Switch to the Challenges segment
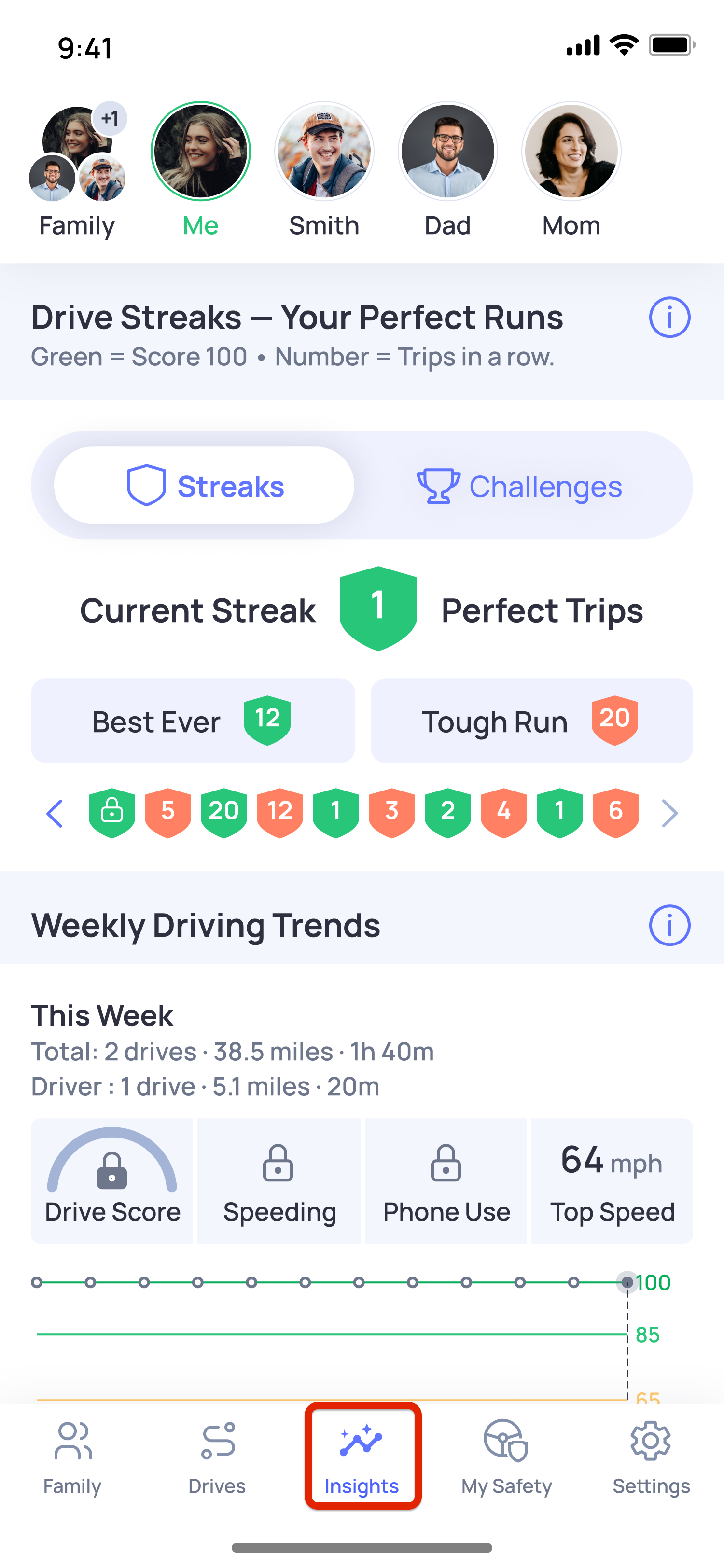 pos(519,486)
